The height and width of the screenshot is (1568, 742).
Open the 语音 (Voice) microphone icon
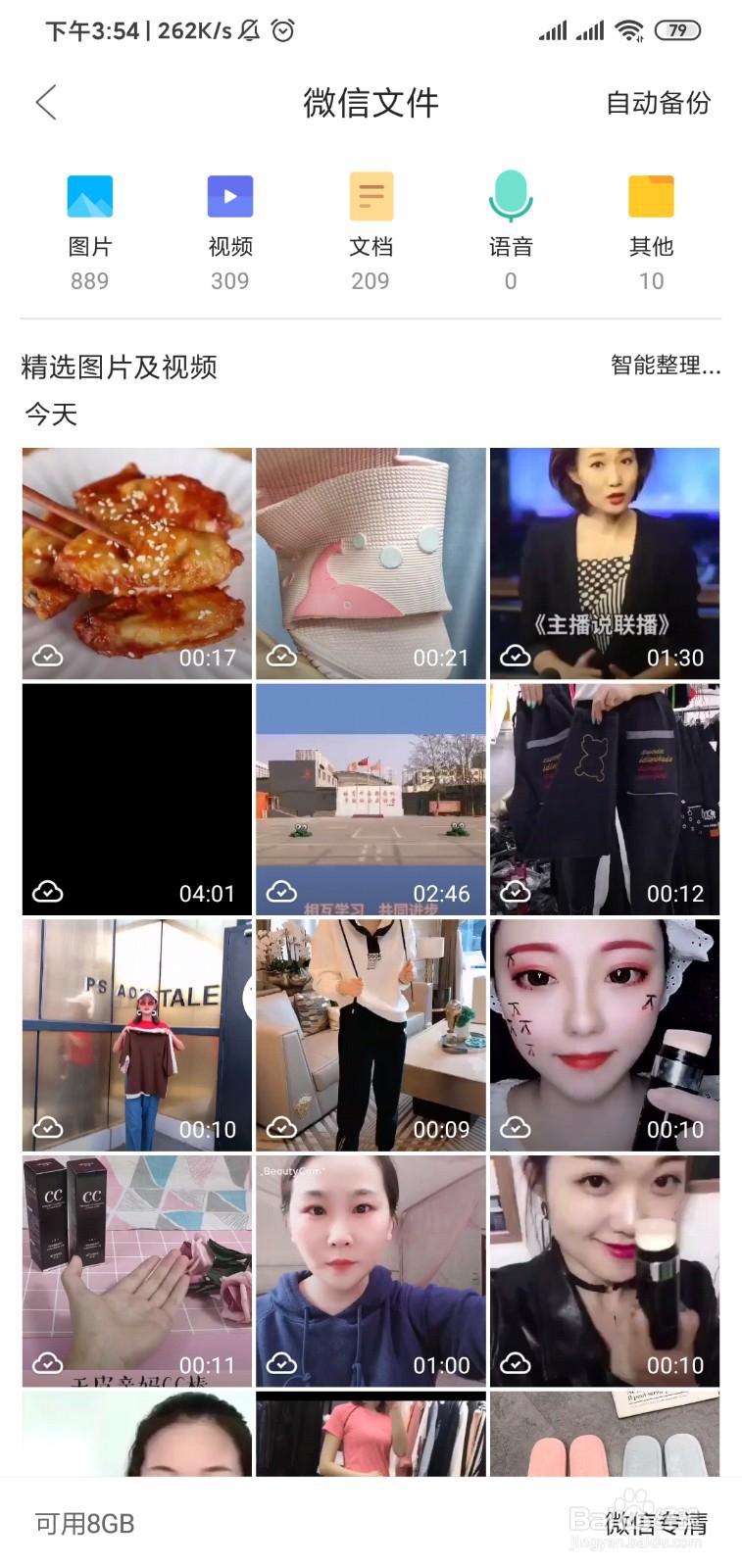click(511, 196)
